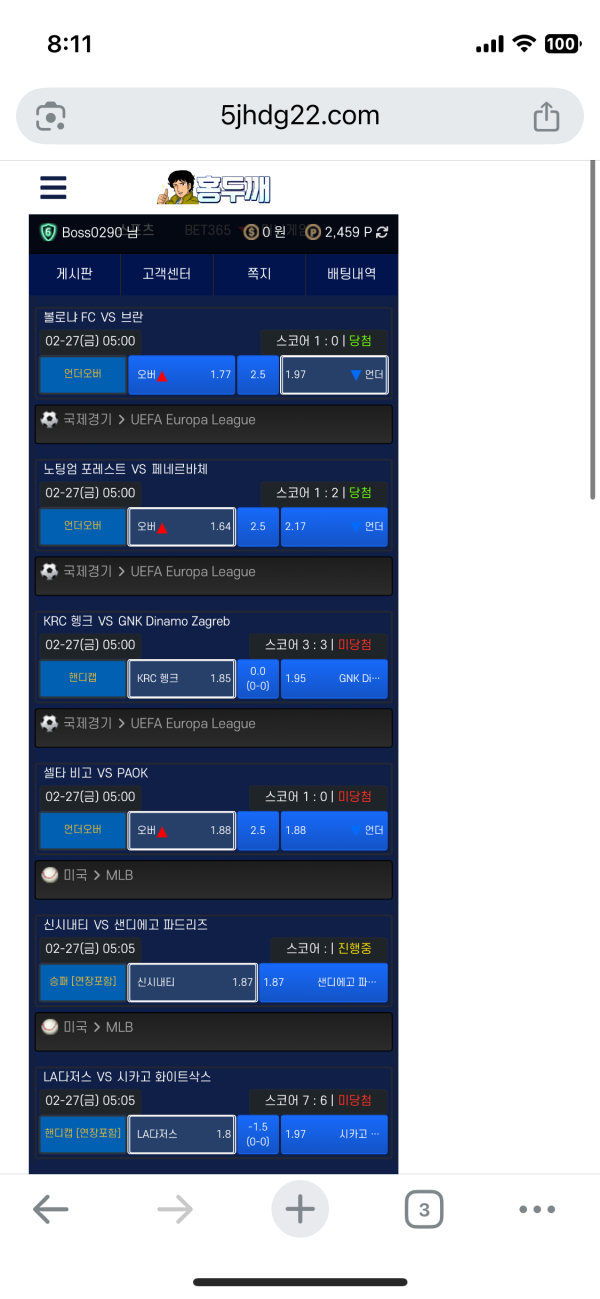This screenshot has width=600, height=1299.
Task: Go back to the previous page
Action: coord(50,1210)
